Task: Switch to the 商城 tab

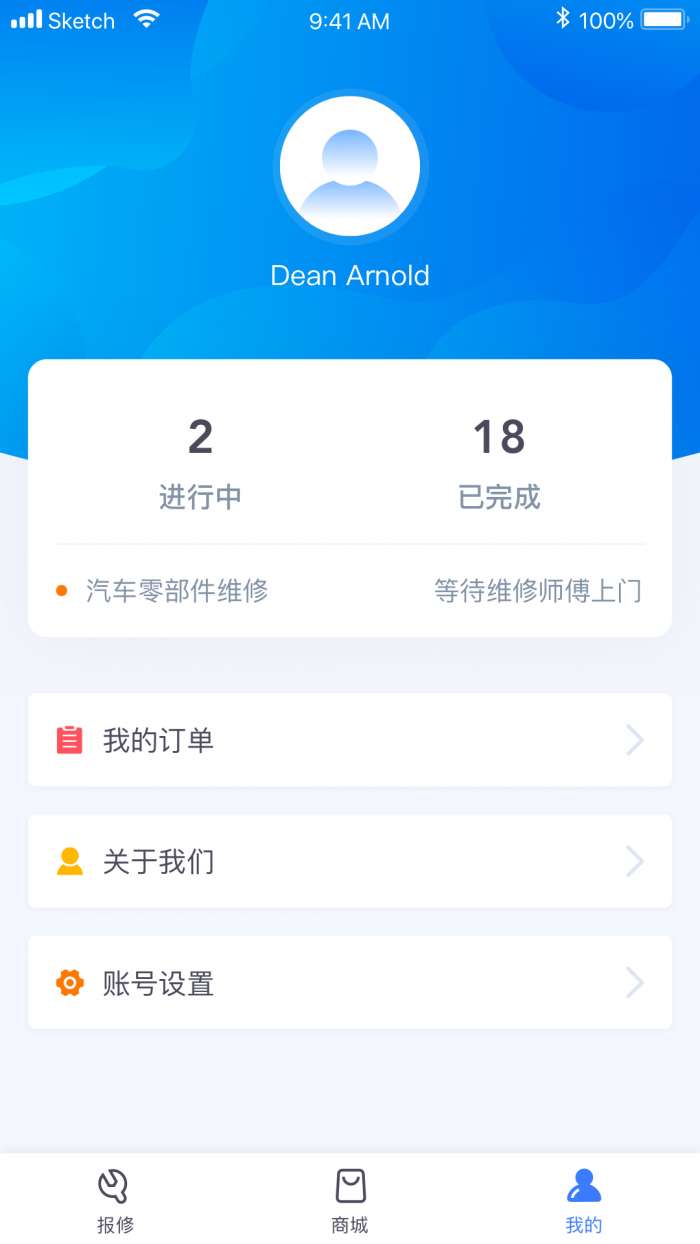Action: 350,1200
